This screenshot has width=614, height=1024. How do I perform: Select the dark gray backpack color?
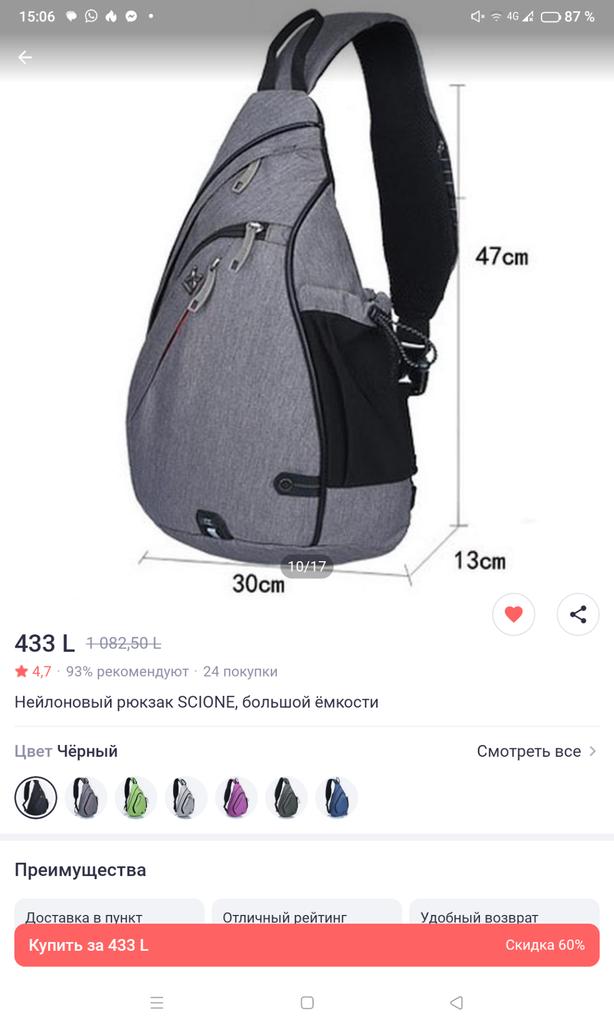point(86,797)
